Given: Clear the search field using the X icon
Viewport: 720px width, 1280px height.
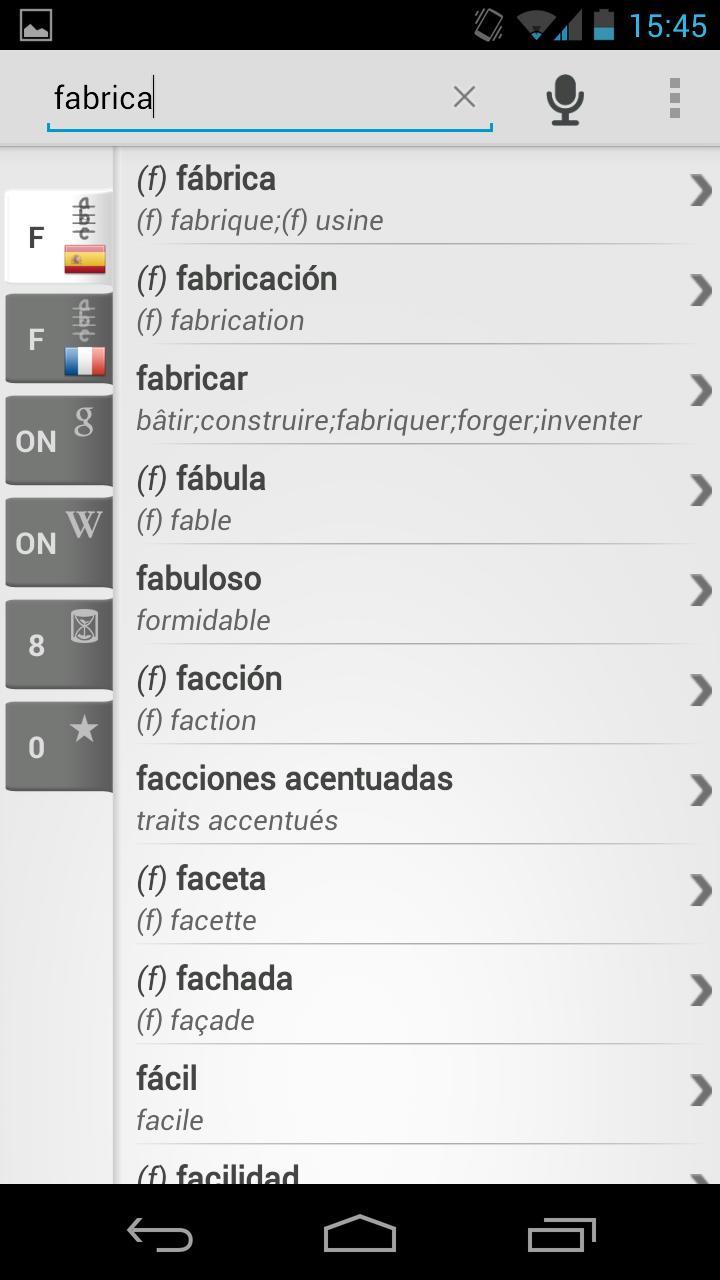Looking at the screenshot, I should [464, 97].
